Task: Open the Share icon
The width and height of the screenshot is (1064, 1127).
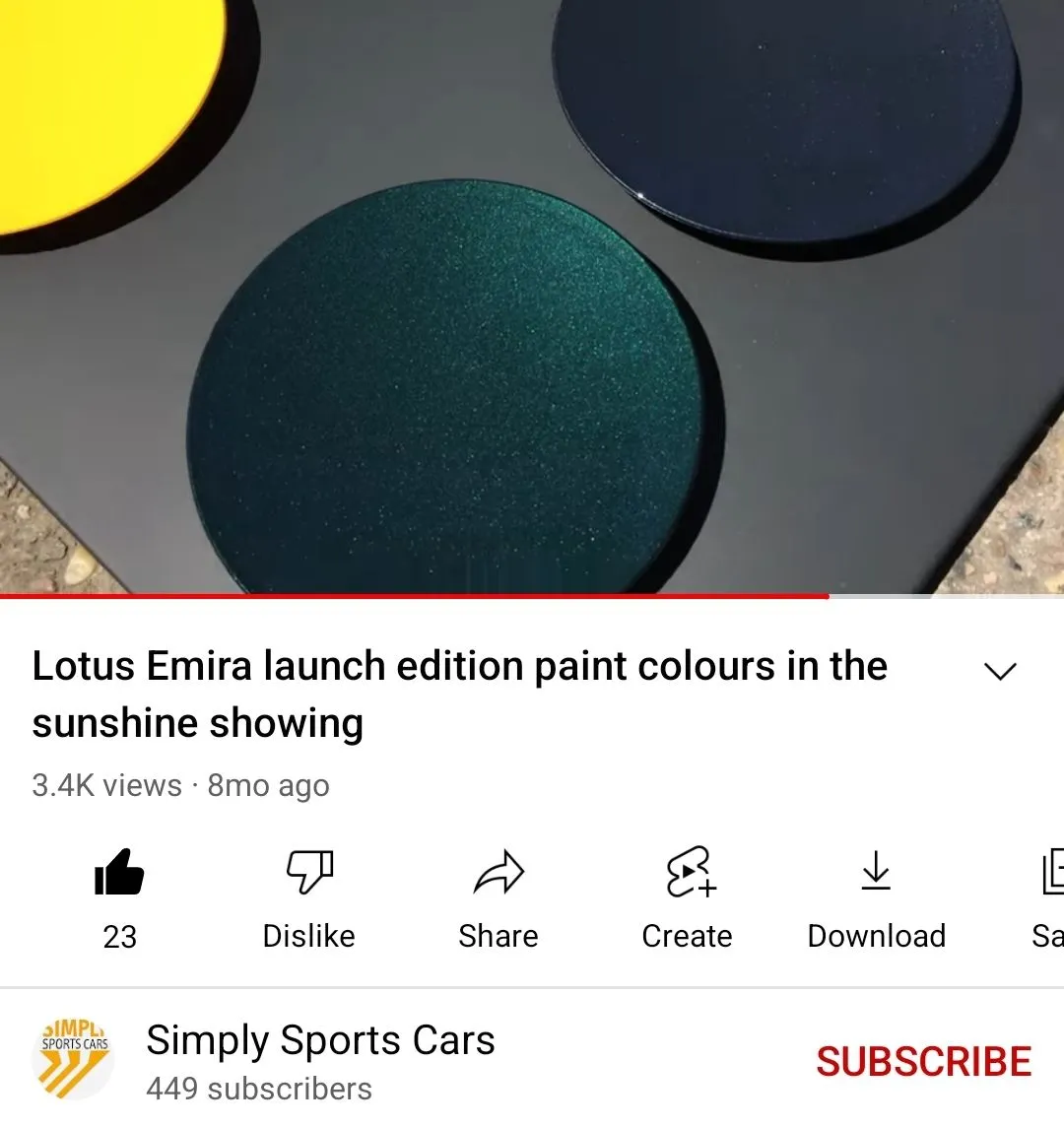Action: 498,874
